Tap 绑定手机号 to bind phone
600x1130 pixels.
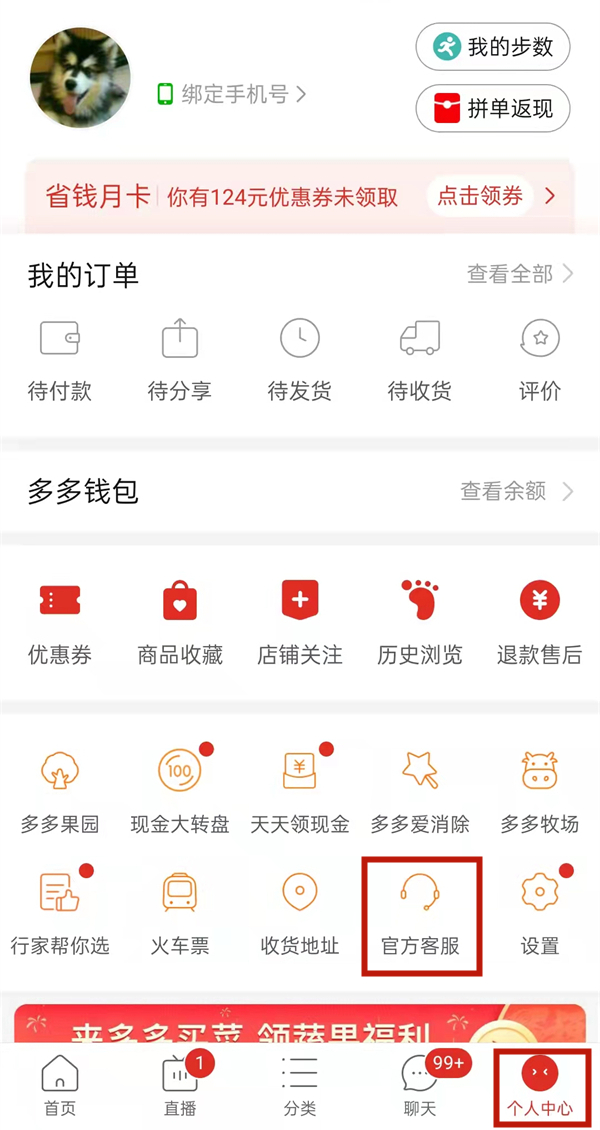tap(232, 95)
